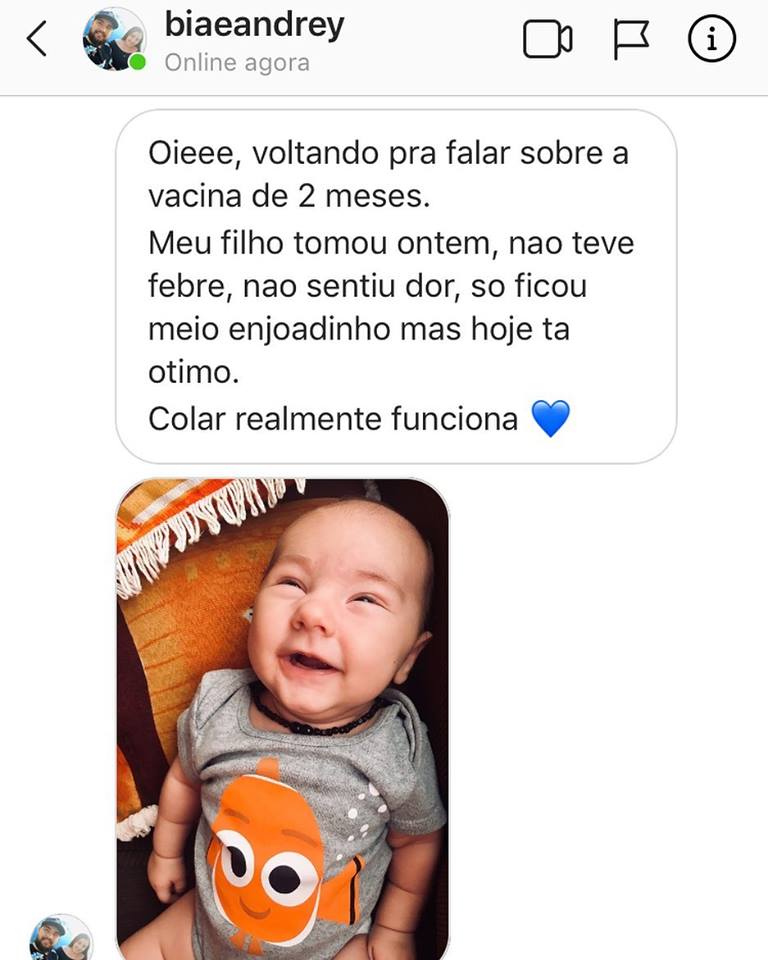Tap the sender avatar beside the photo
Viewport: 768px width, 960px height.
pos(61,937)
